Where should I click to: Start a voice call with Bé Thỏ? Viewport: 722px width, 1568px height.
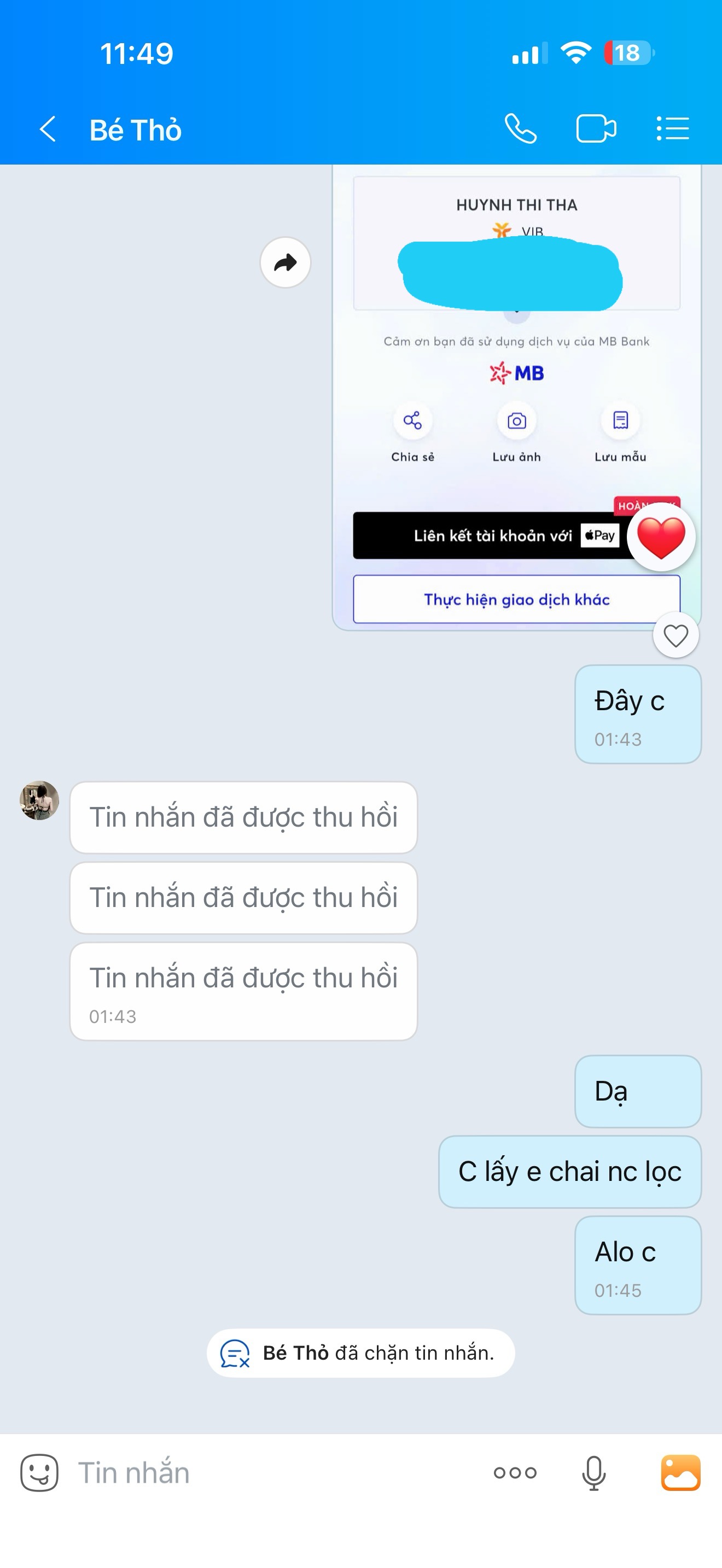[521, 129]
